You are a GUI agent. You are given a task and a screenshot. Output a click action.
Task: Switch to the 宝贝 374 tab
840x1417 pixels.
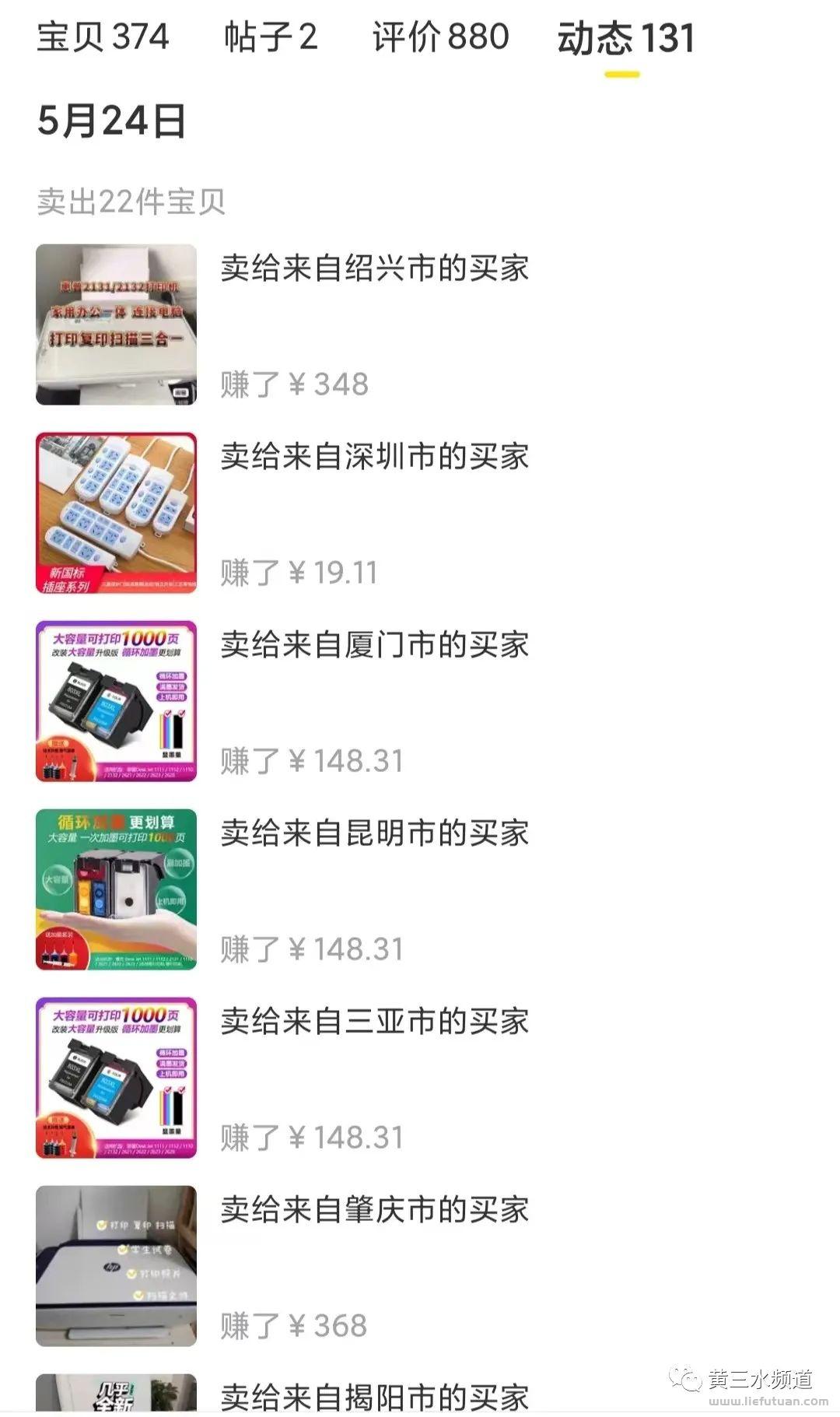103,37
